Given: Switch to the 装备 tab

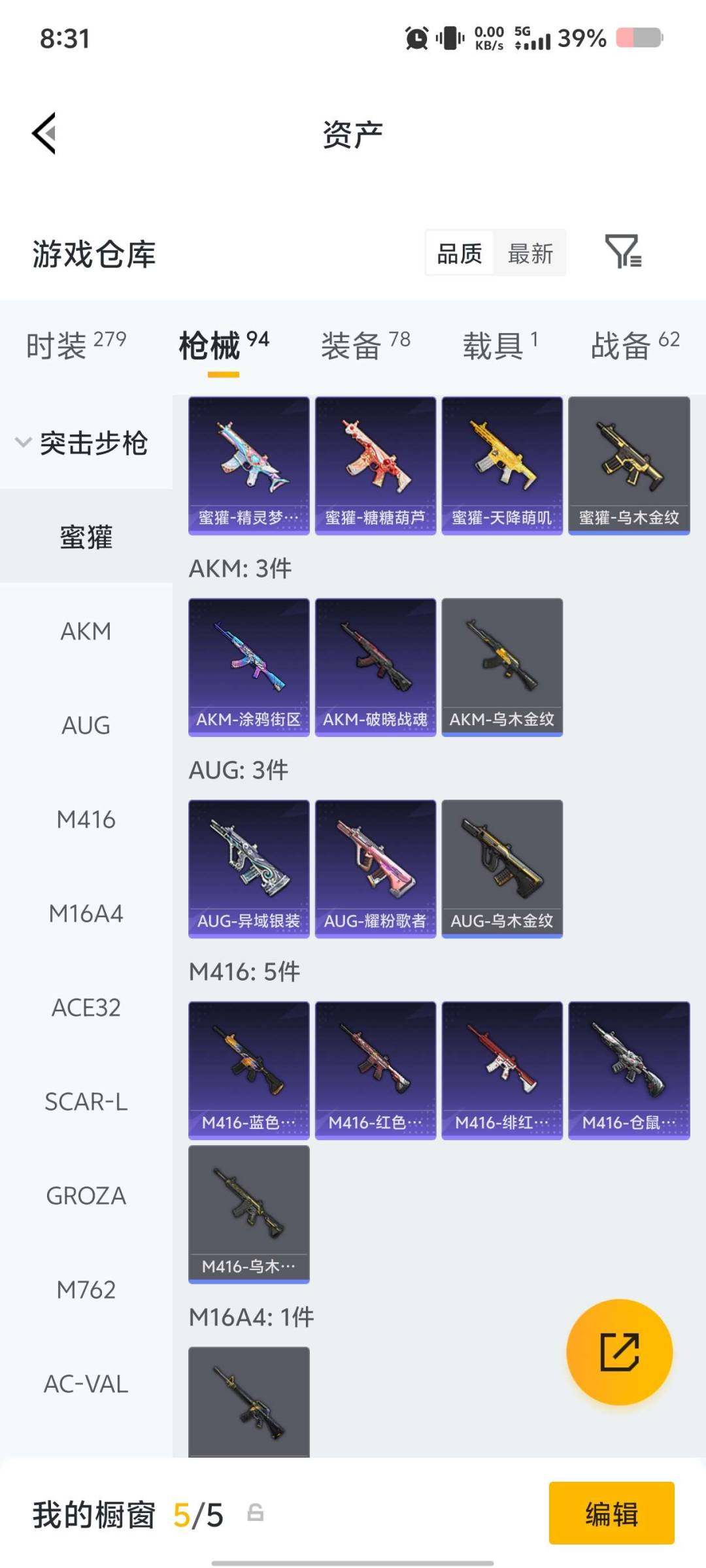Looking at the screenshot, I should 365,345.
